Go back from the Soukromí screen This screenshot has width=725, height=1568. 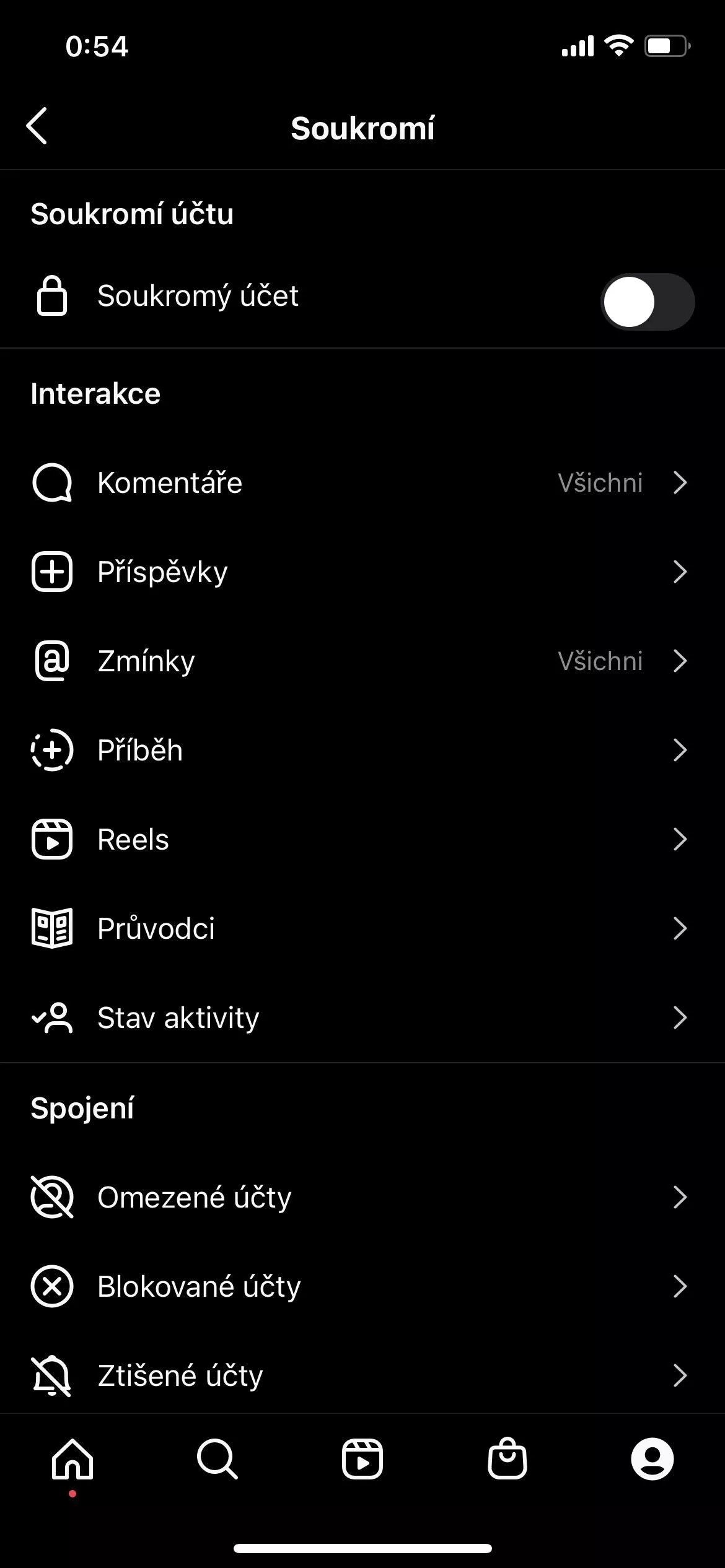(37, 126)
